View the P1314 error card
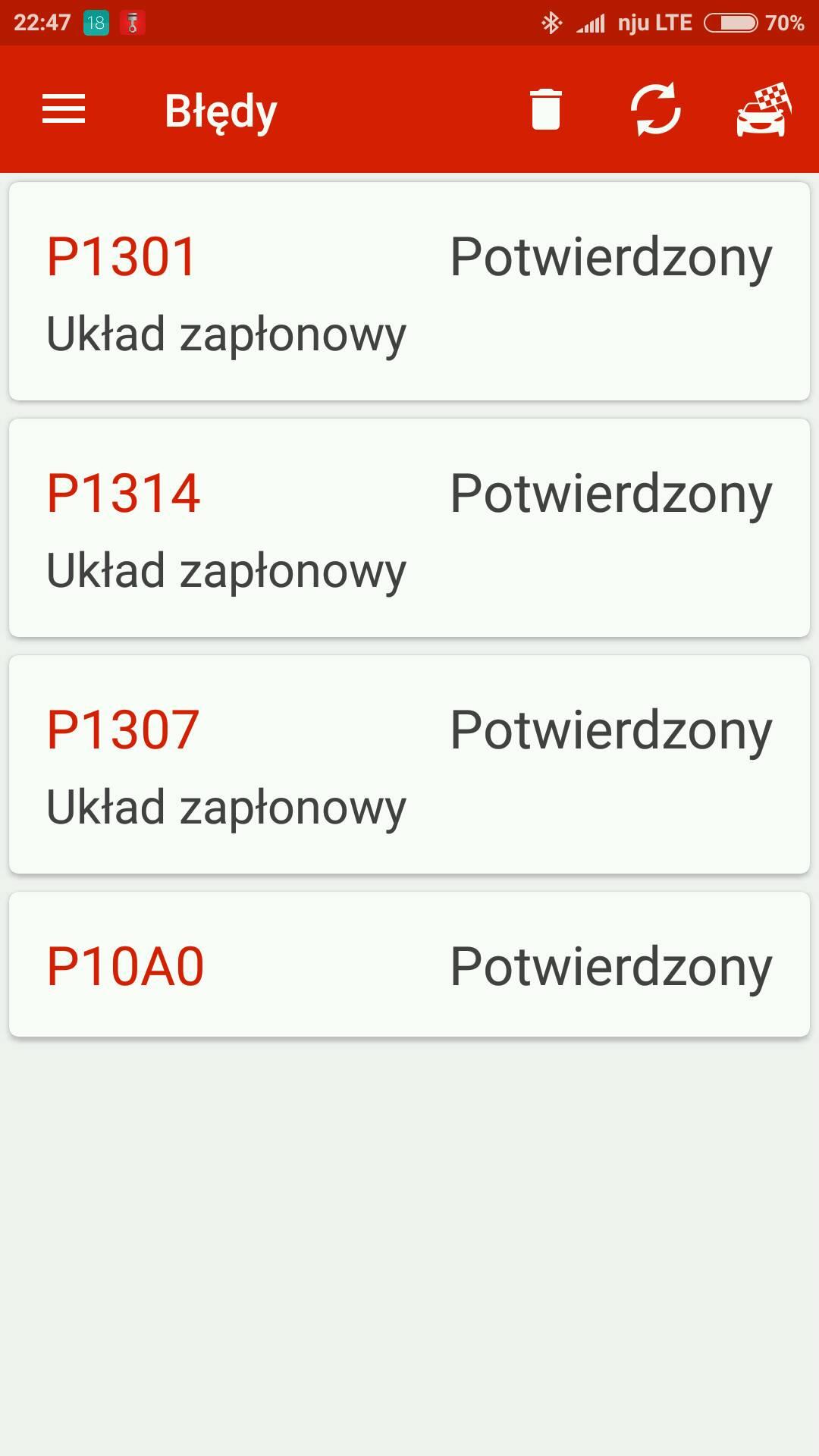 [409, 528]
